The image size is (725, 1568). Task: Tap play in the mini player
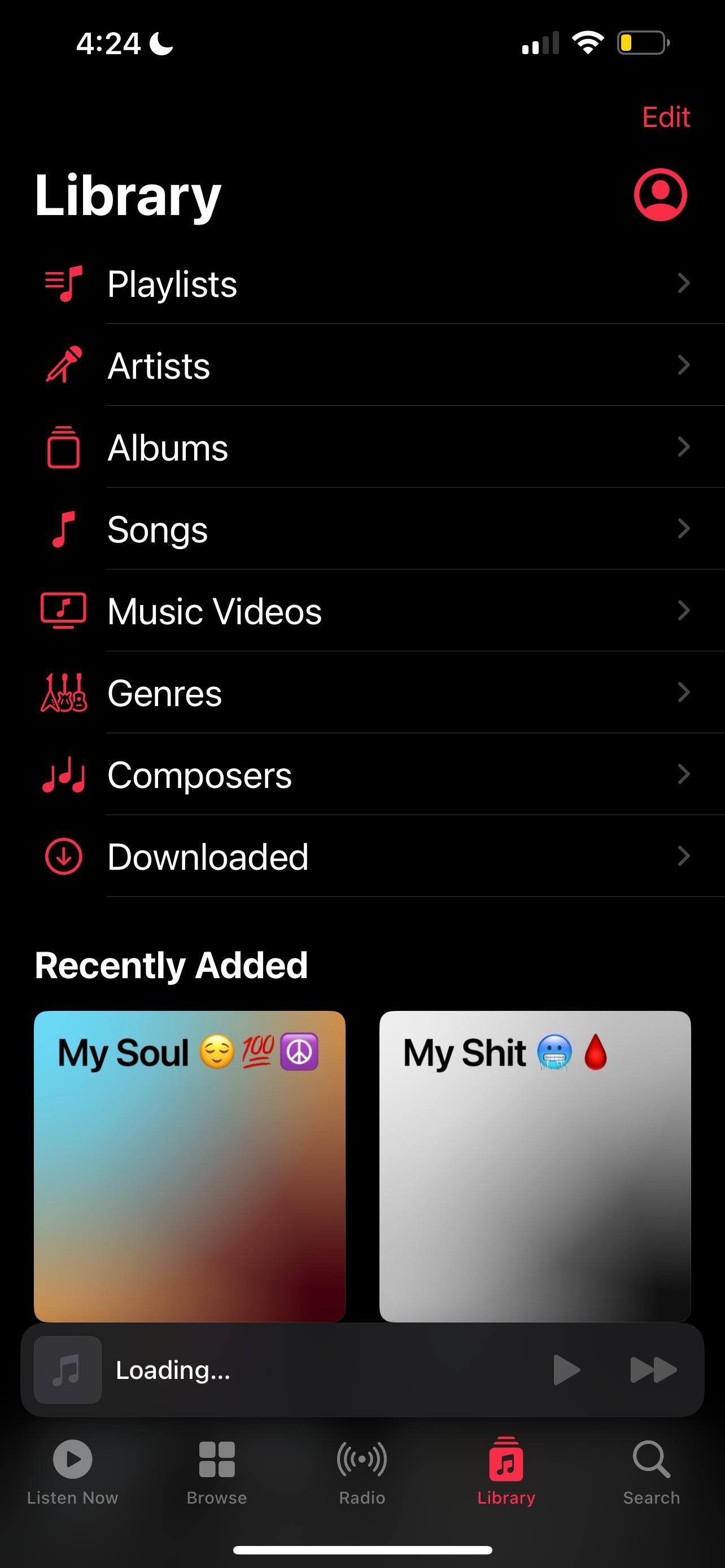point(567,1369)
